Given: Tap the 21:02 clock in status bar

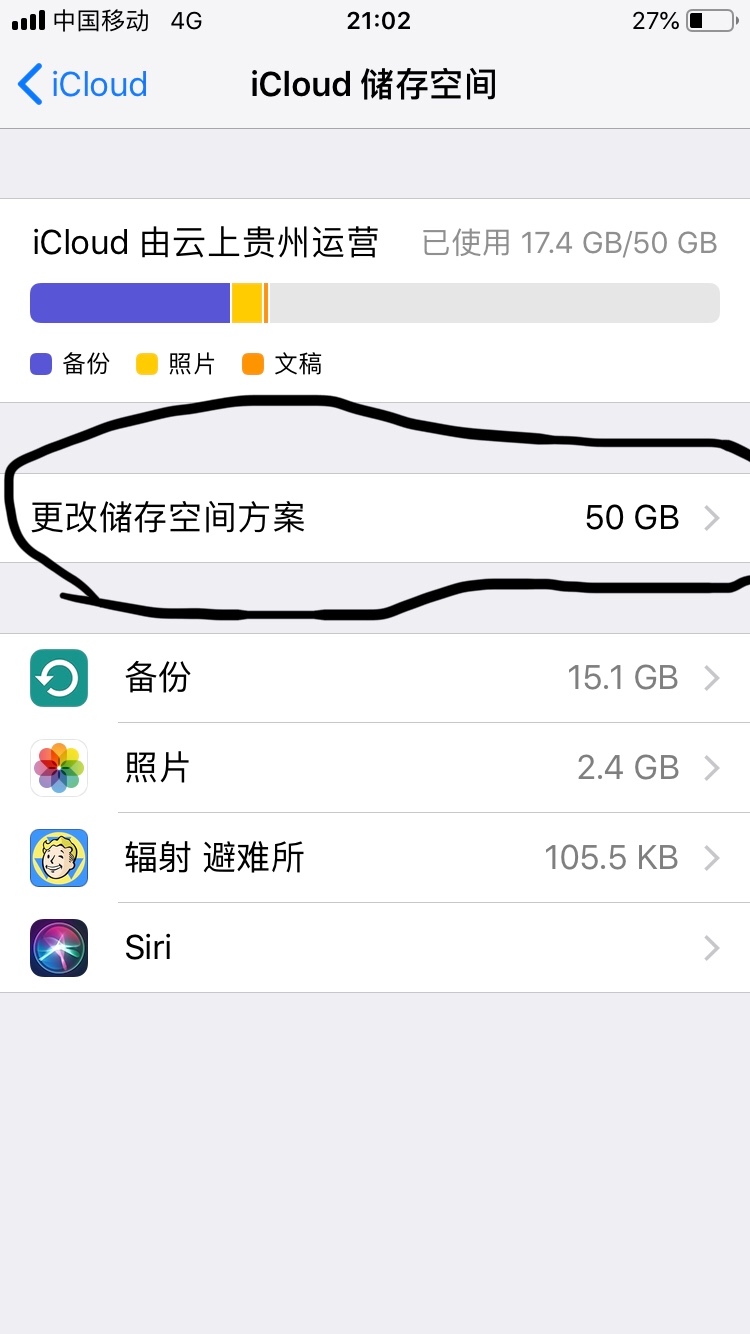Looking at the screenshot, I should 377,20.
